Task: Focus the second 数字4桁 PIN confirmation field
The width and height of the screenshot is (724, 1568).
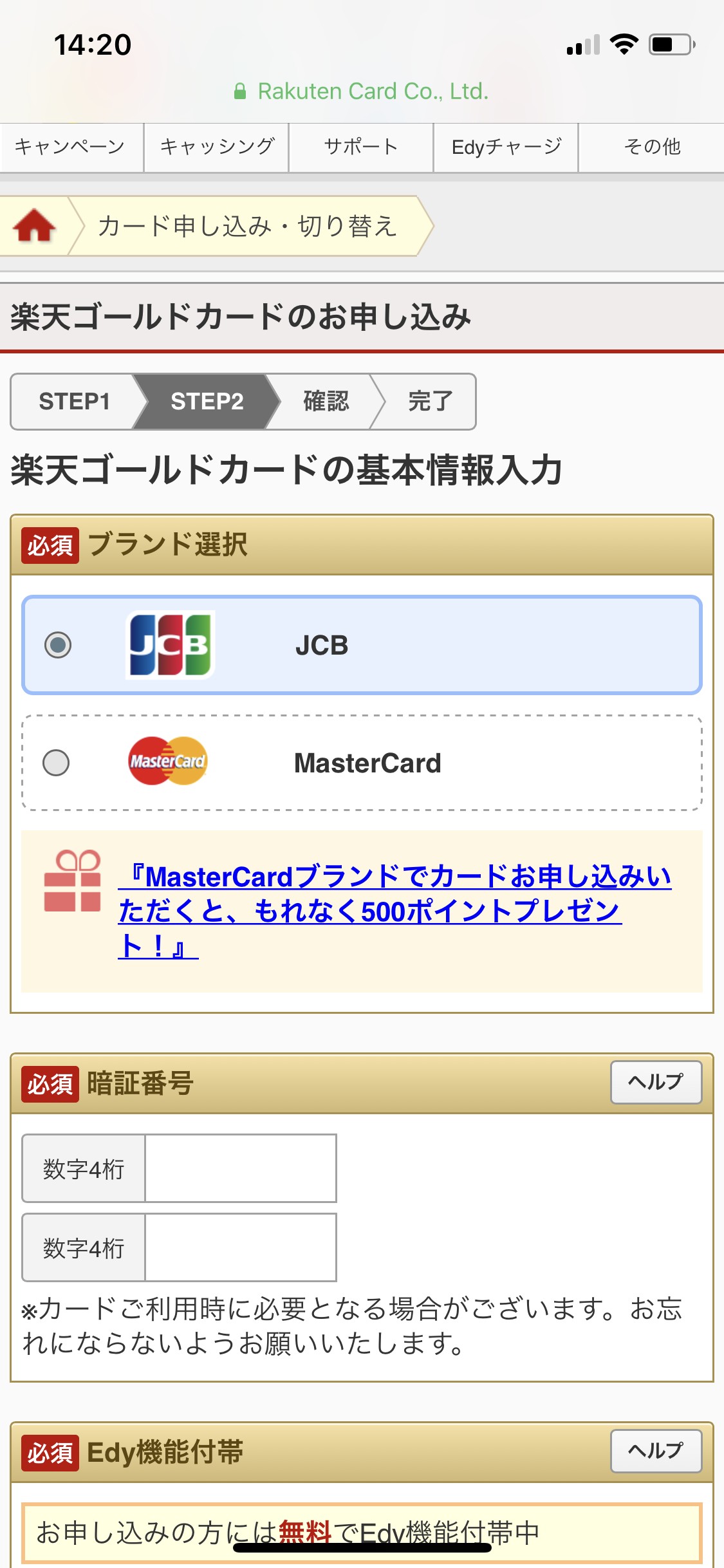Action: pyautogui.click(x=241, y=1247)
